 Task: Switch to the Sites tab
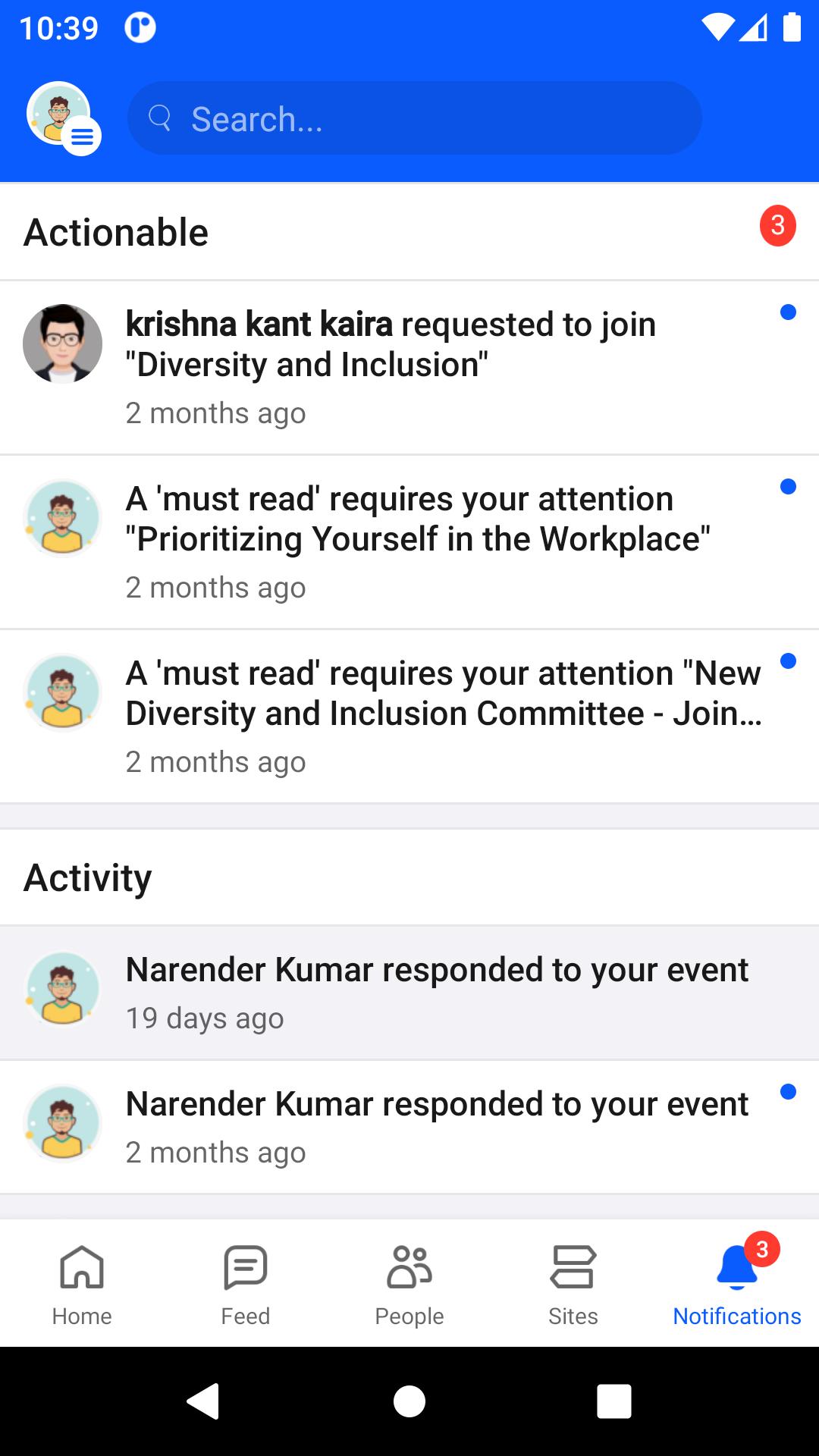(573, 1284)
